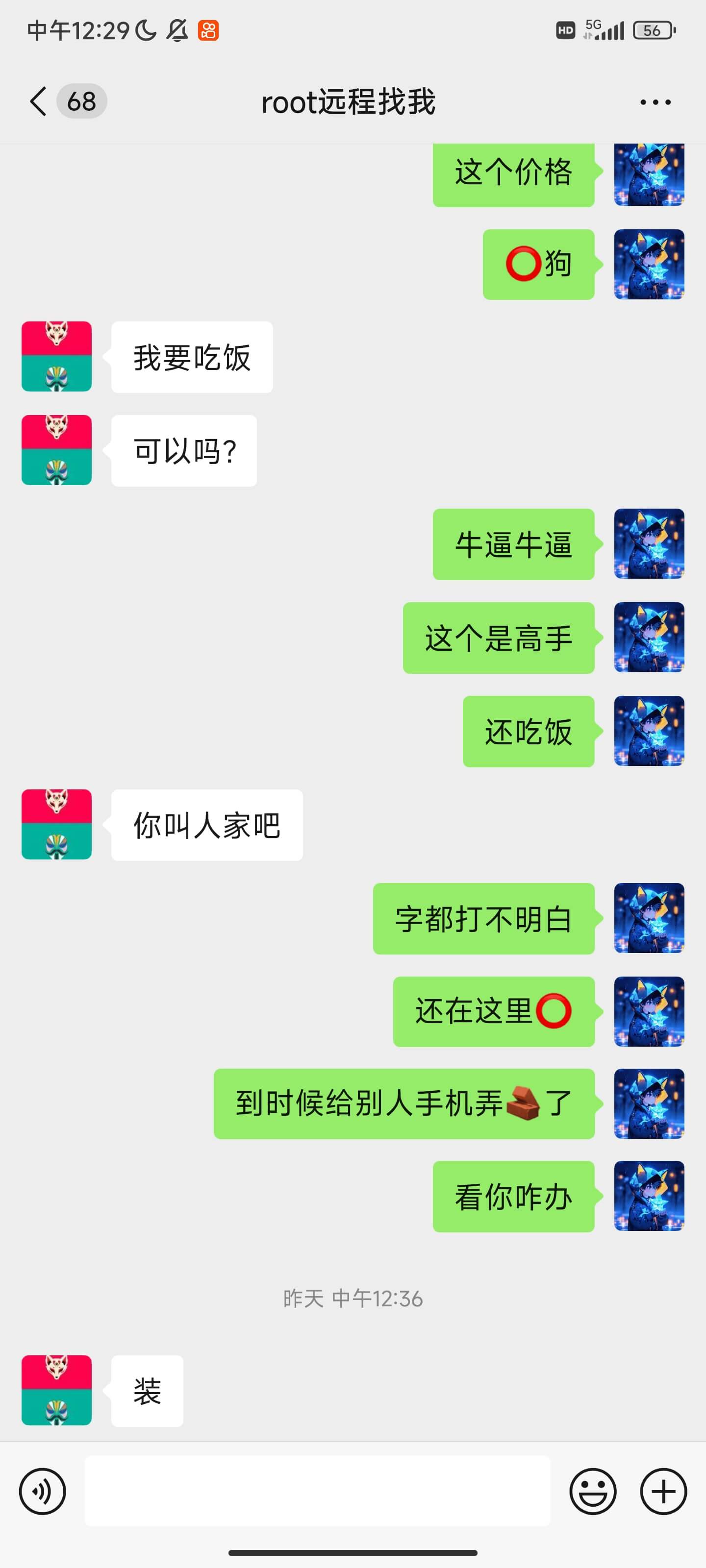Switch to voice message input

click(42, 1491)
